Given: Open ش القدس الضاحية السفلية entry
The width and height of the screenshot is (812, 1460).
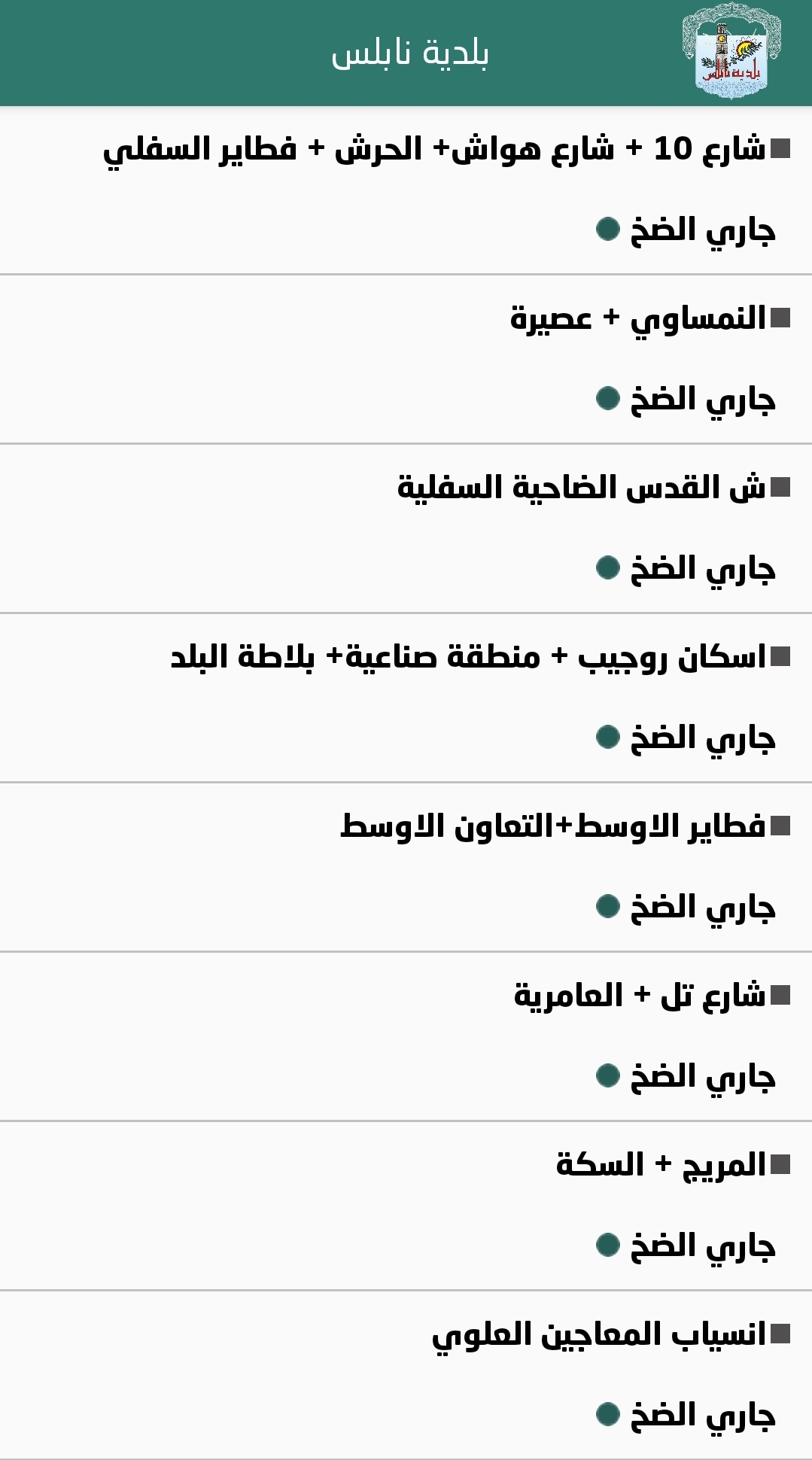Looking at the screenshot, I should pos(581,488).
